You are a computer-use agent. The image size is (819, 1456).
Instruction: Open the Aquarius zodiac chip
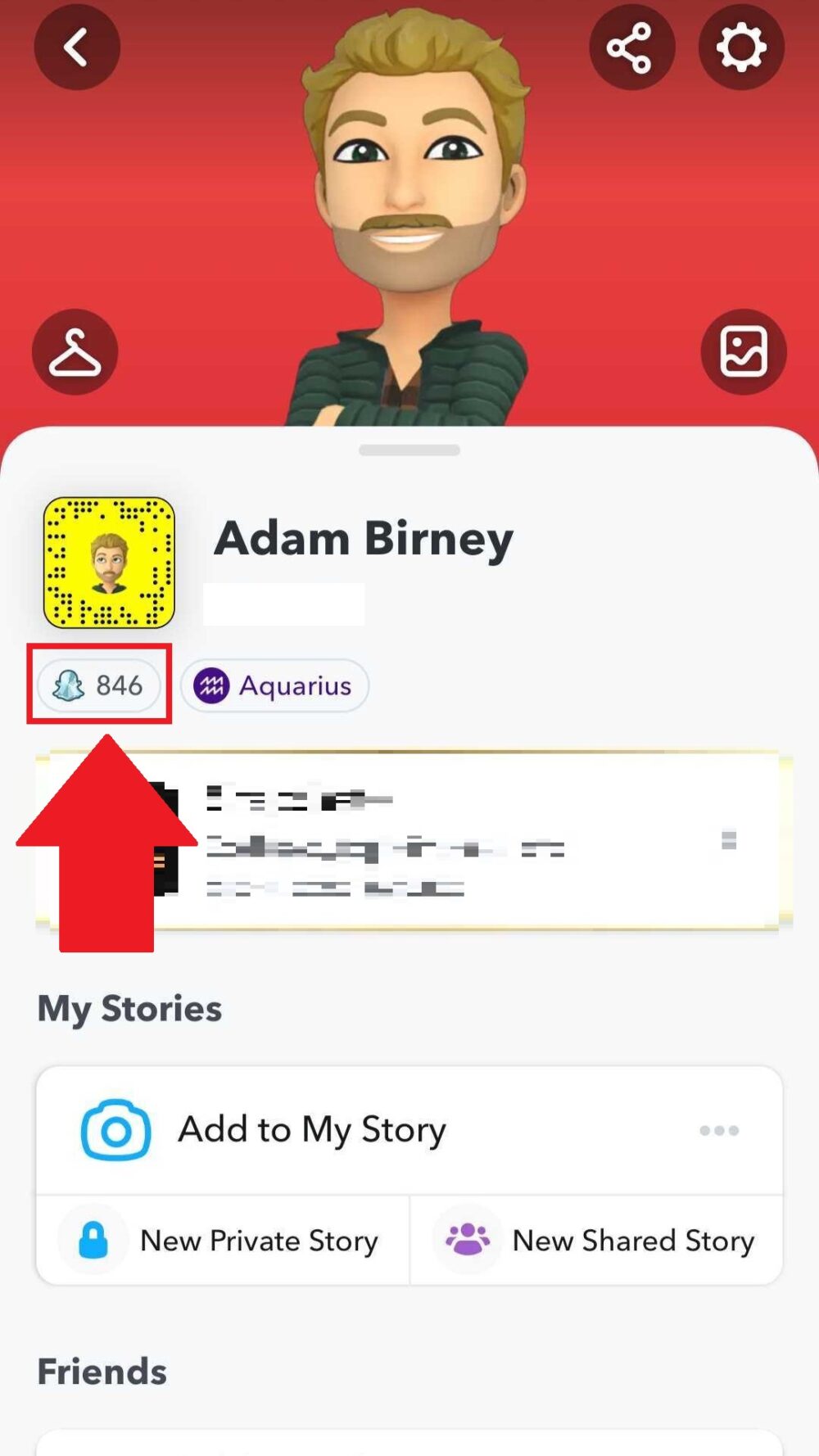coord(274,685)
